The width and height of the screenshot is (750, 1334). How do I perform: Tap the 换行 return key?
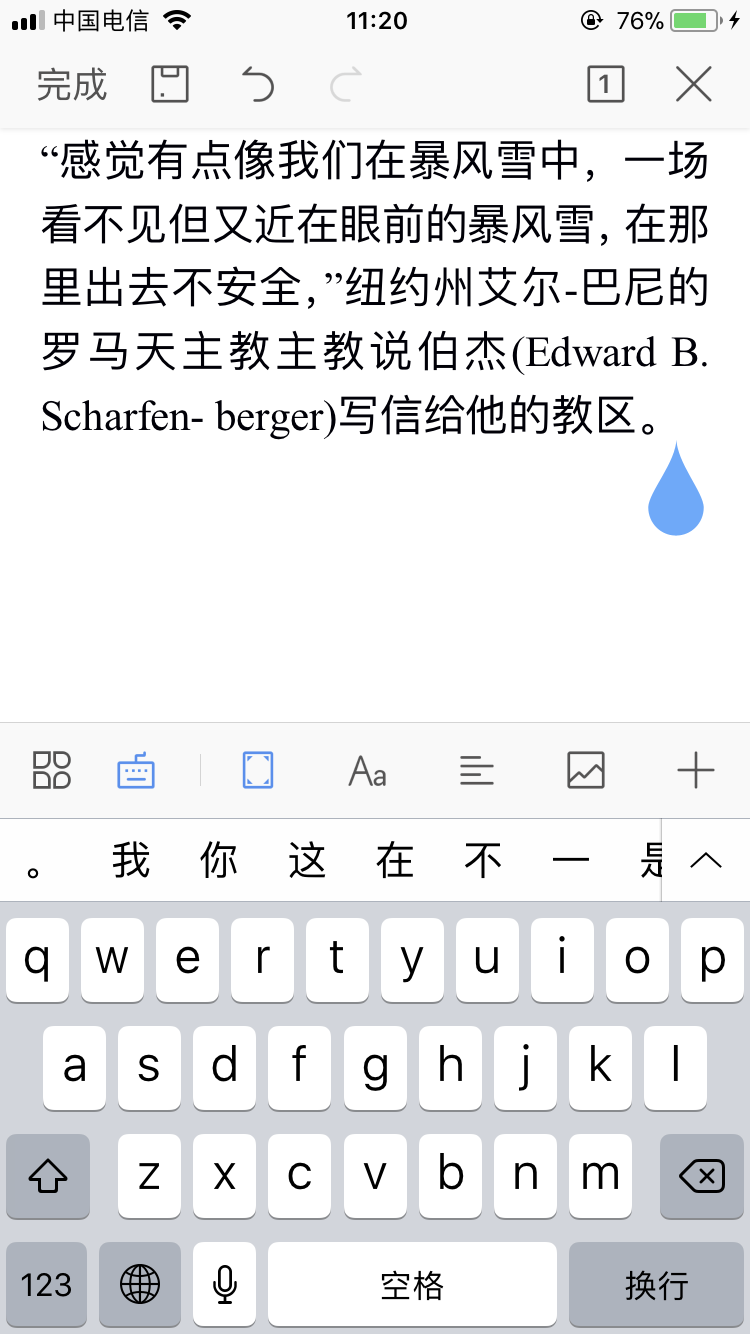tap(656, 1285)
